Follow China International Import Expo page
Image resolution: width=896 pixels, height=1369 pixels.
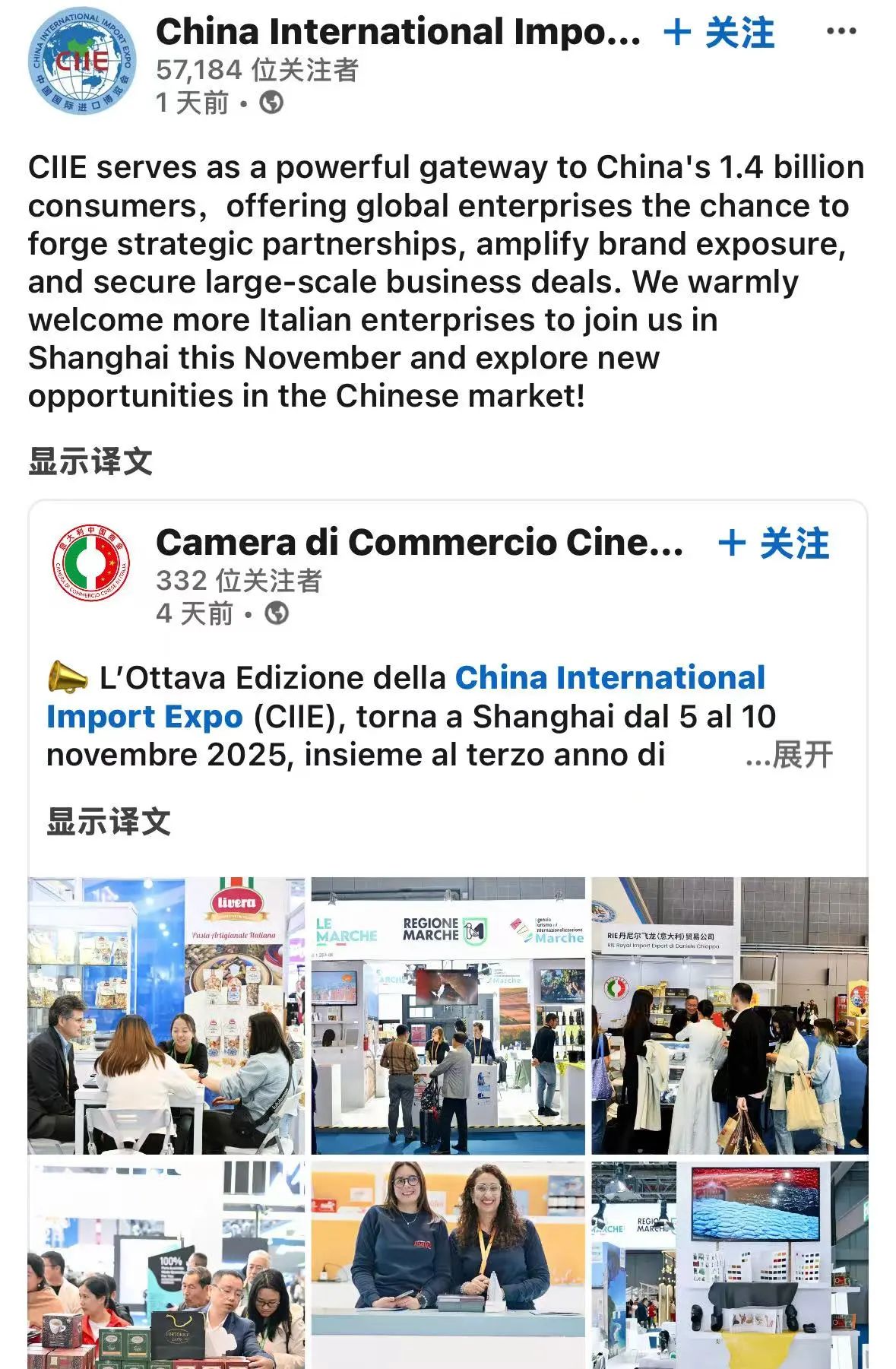click(718, 33)
